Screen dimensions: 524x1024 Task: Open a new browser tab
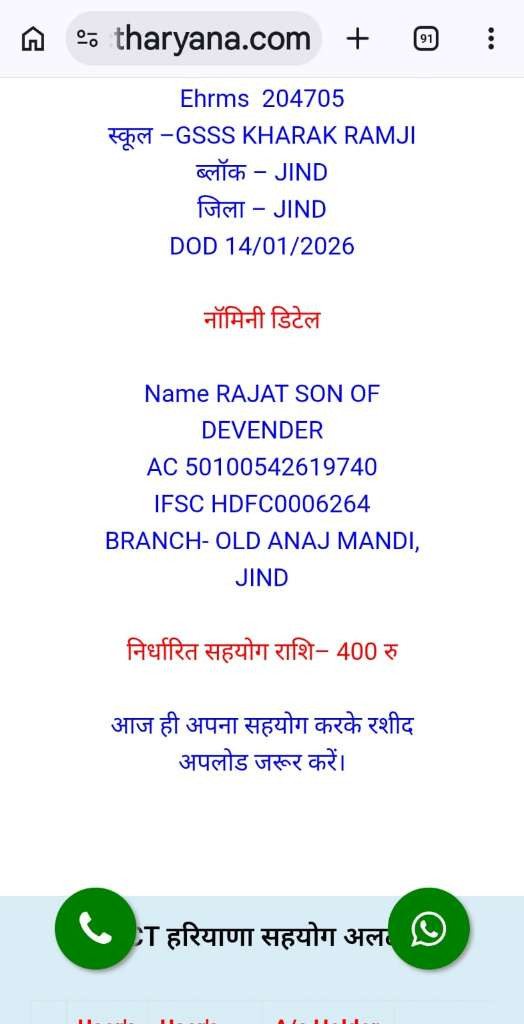click(x=357, y=39)
